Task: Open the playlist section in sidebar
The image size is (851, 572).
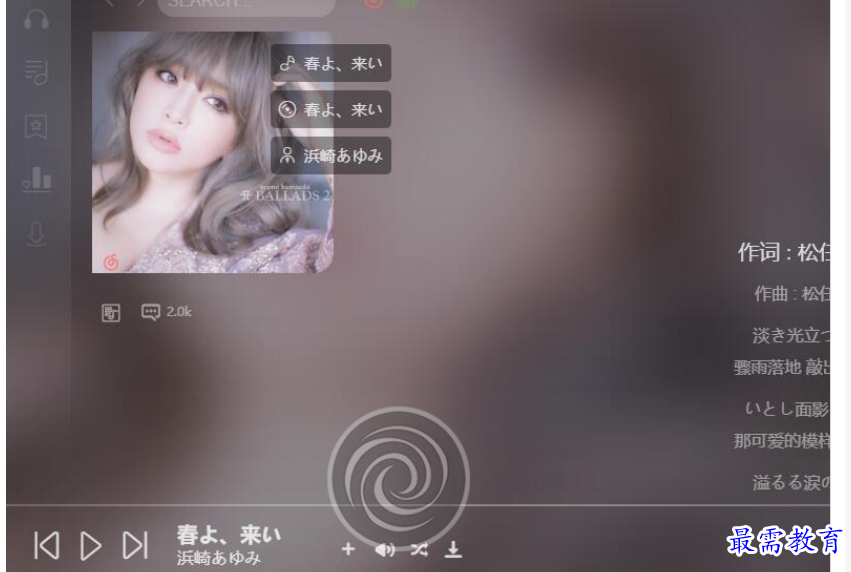Action: pos(36,72)
